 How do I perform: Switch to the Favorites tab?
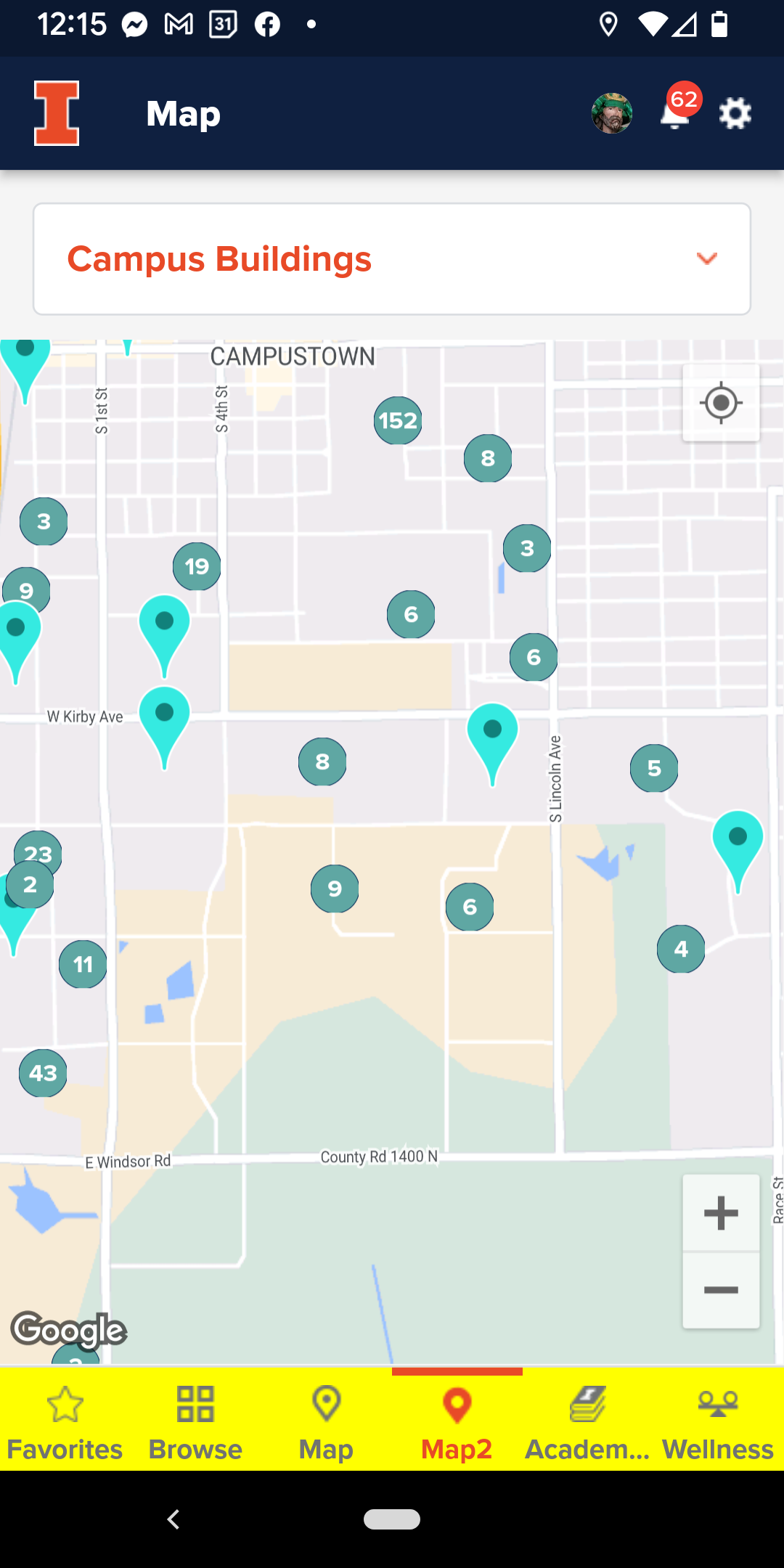pyautogui.click(x=65, y=1420)
